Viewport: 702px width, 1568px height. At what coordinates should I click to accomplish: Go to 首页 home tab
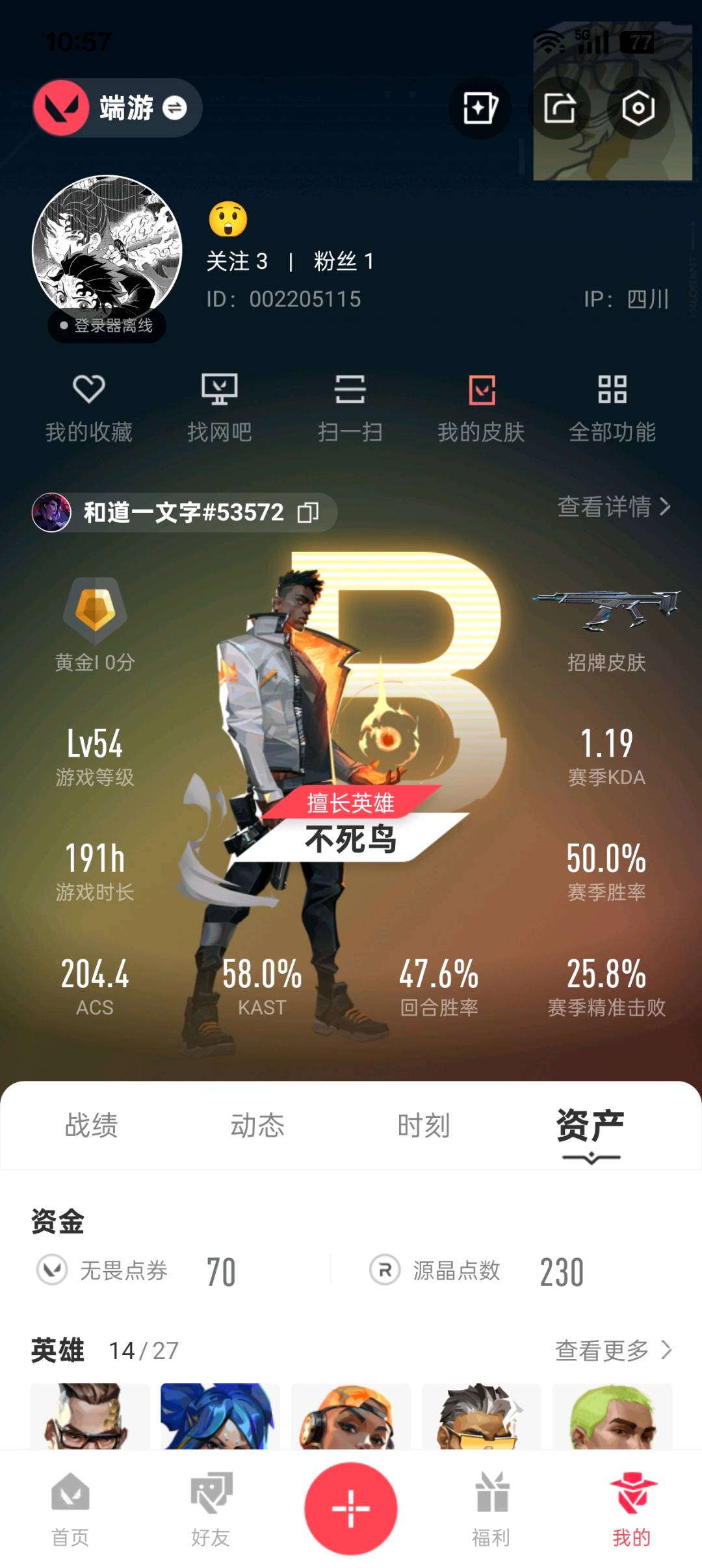pyautogui.click(x=70, y=1509)
